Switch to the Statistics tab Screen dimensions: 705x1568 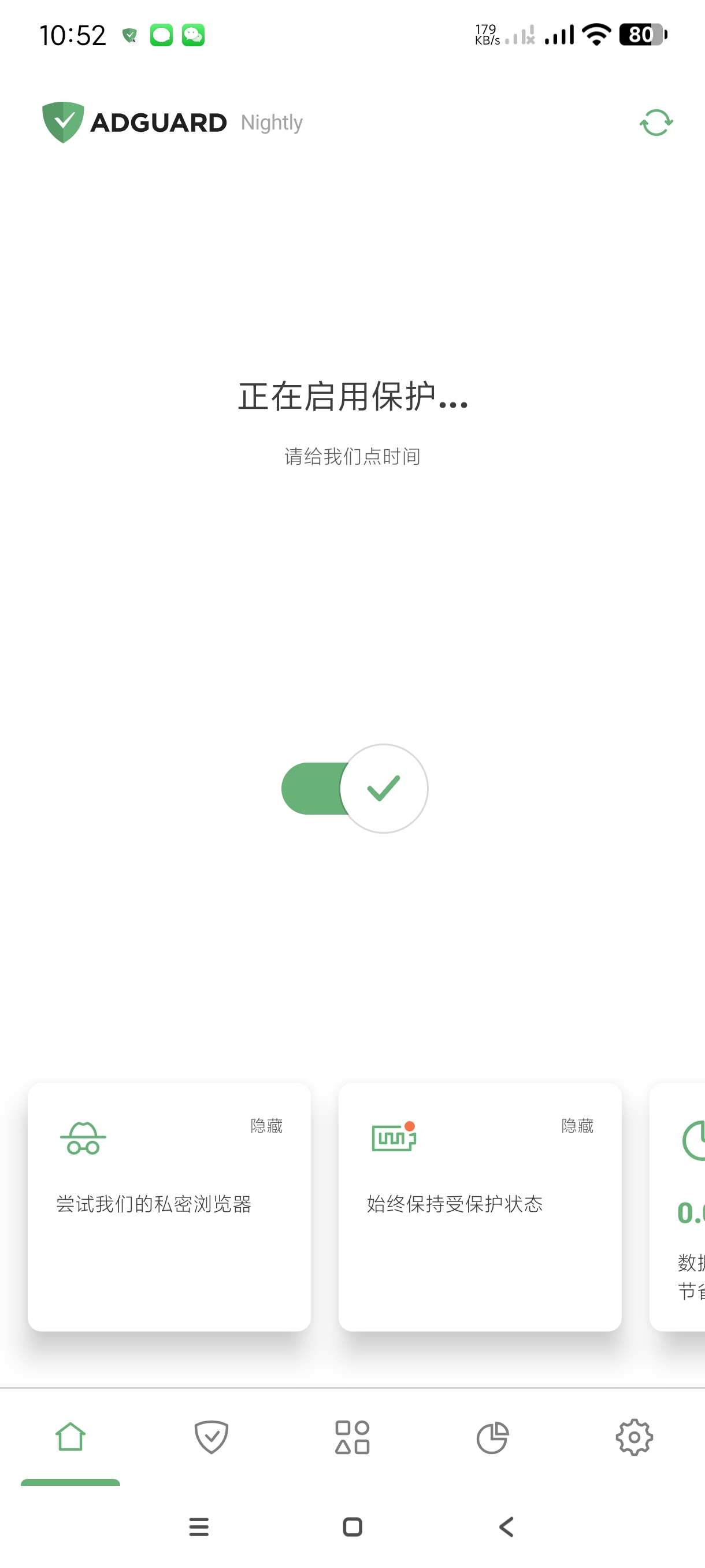coord(493,1437)
